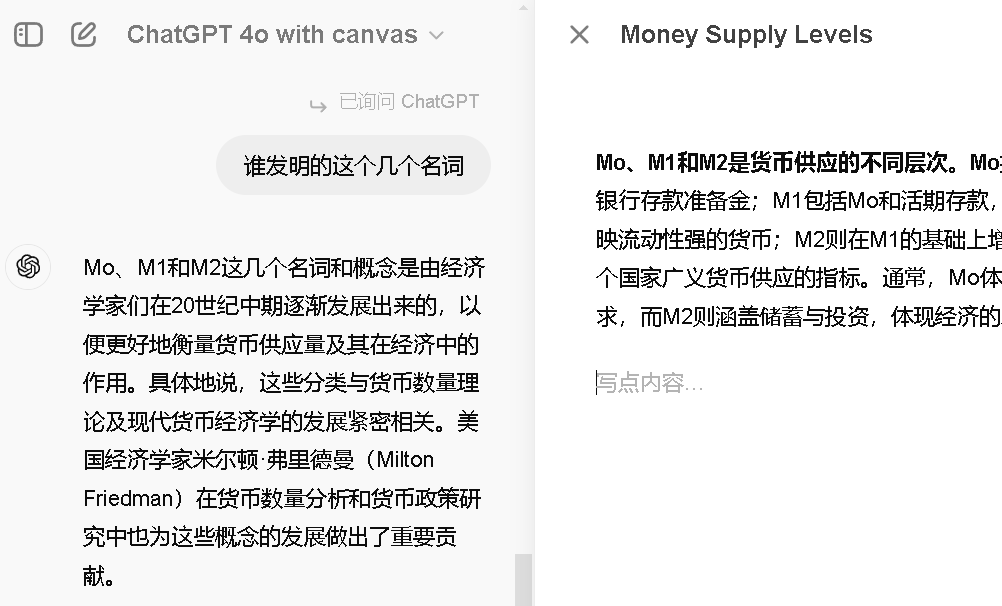Start a new chat with compose icon
Image resolution: width=1002 pixels, height=606 pixels.
point(84,35)
